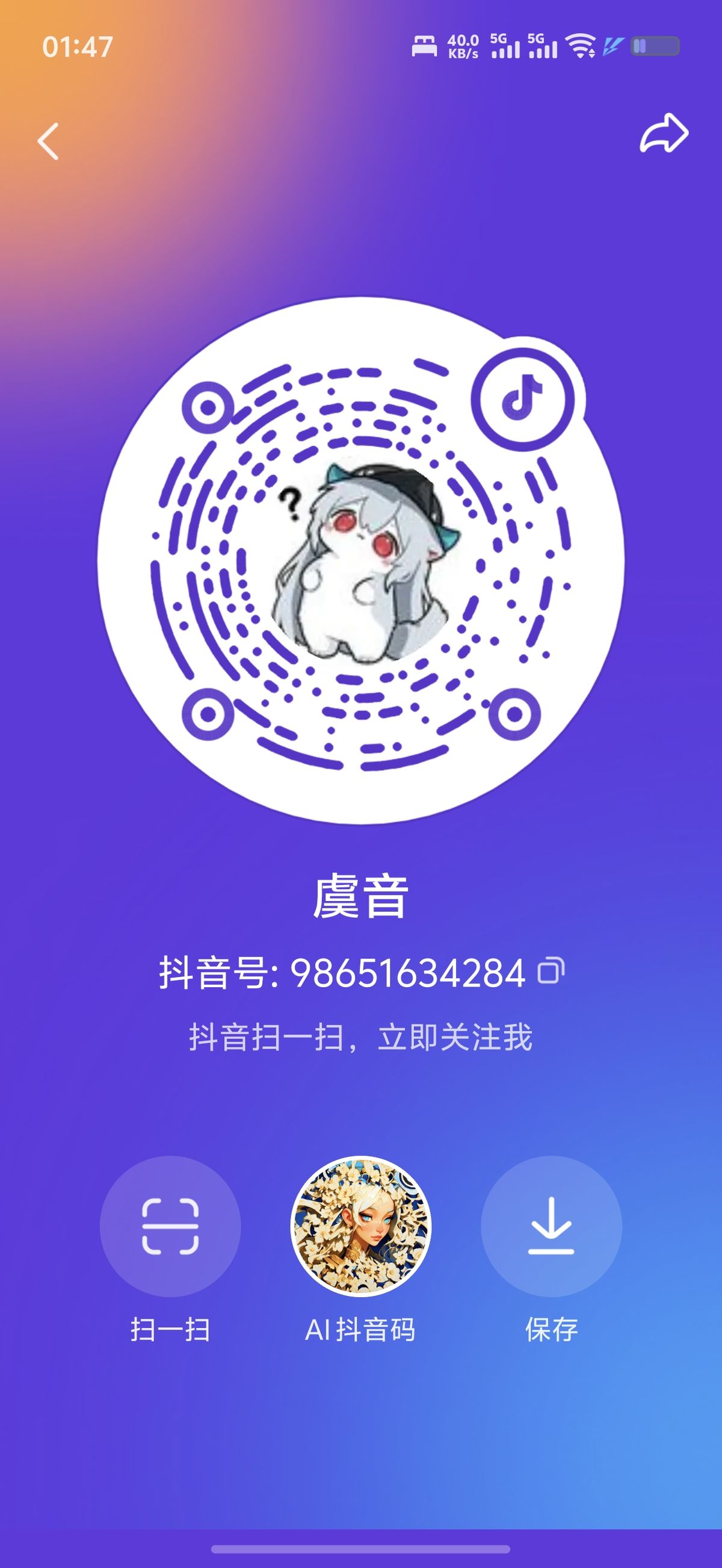This screenshot has width=722, height=1568.
Task: Share this Douyin QR code
Action: coord(664,133)
